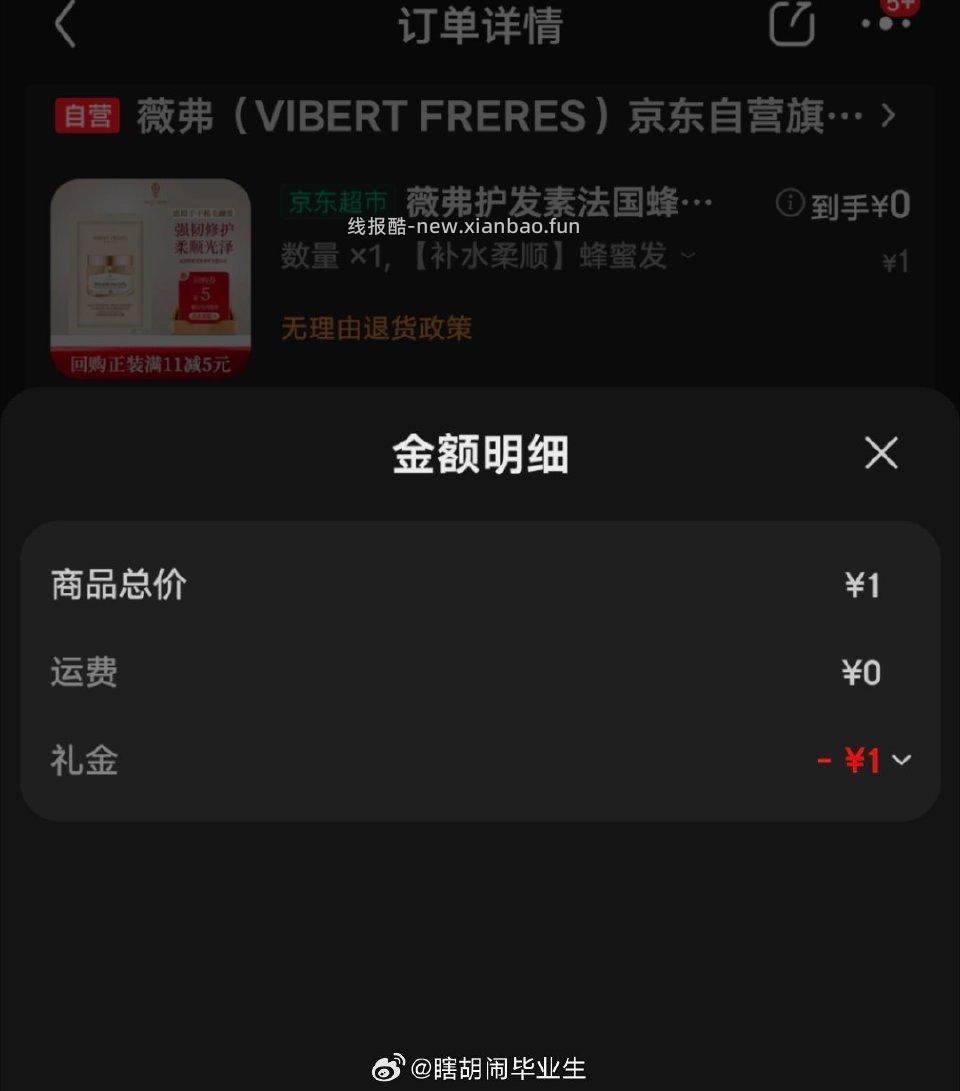Close the 金额明细 panel
Image resolution: width=960 pixels, height=1091 pixels.
pyautogui.click(x=880, y=453)
